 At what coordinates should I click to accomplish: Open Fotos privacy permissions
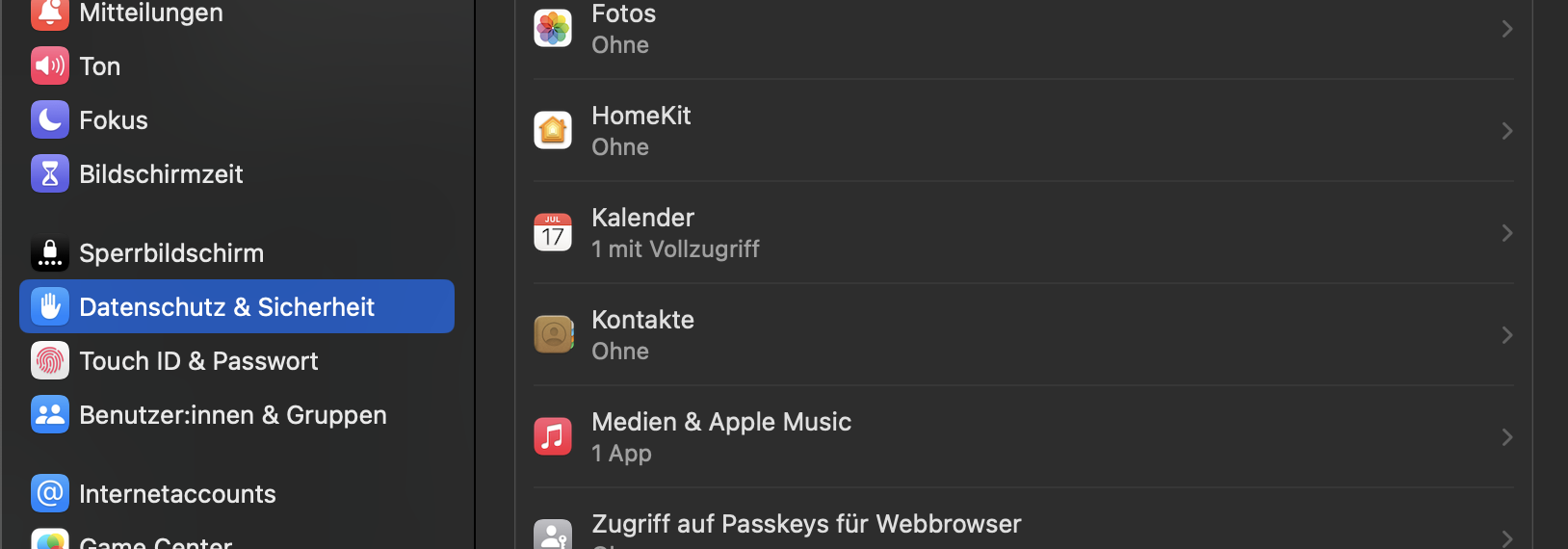point(1023,29)
